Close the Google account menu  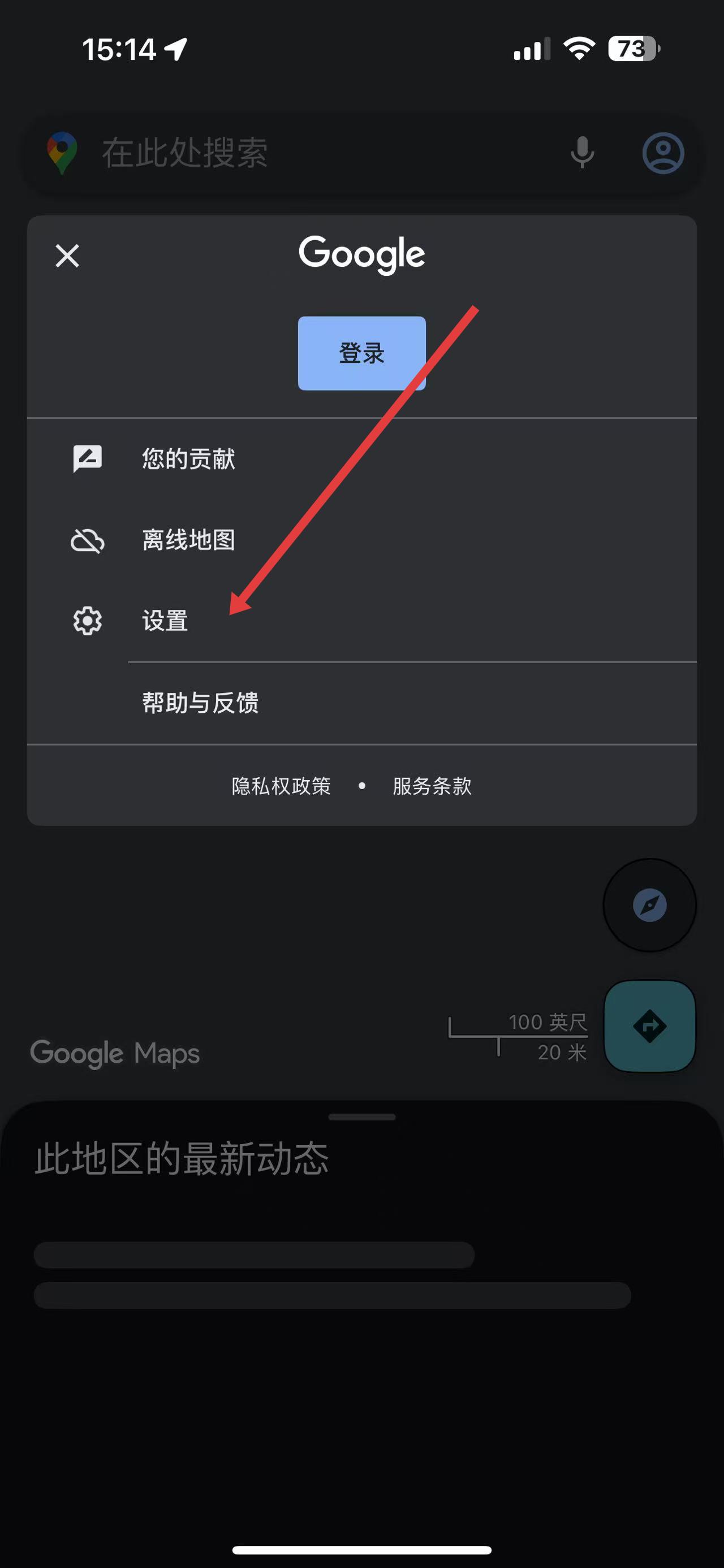(x=67, y=255)
